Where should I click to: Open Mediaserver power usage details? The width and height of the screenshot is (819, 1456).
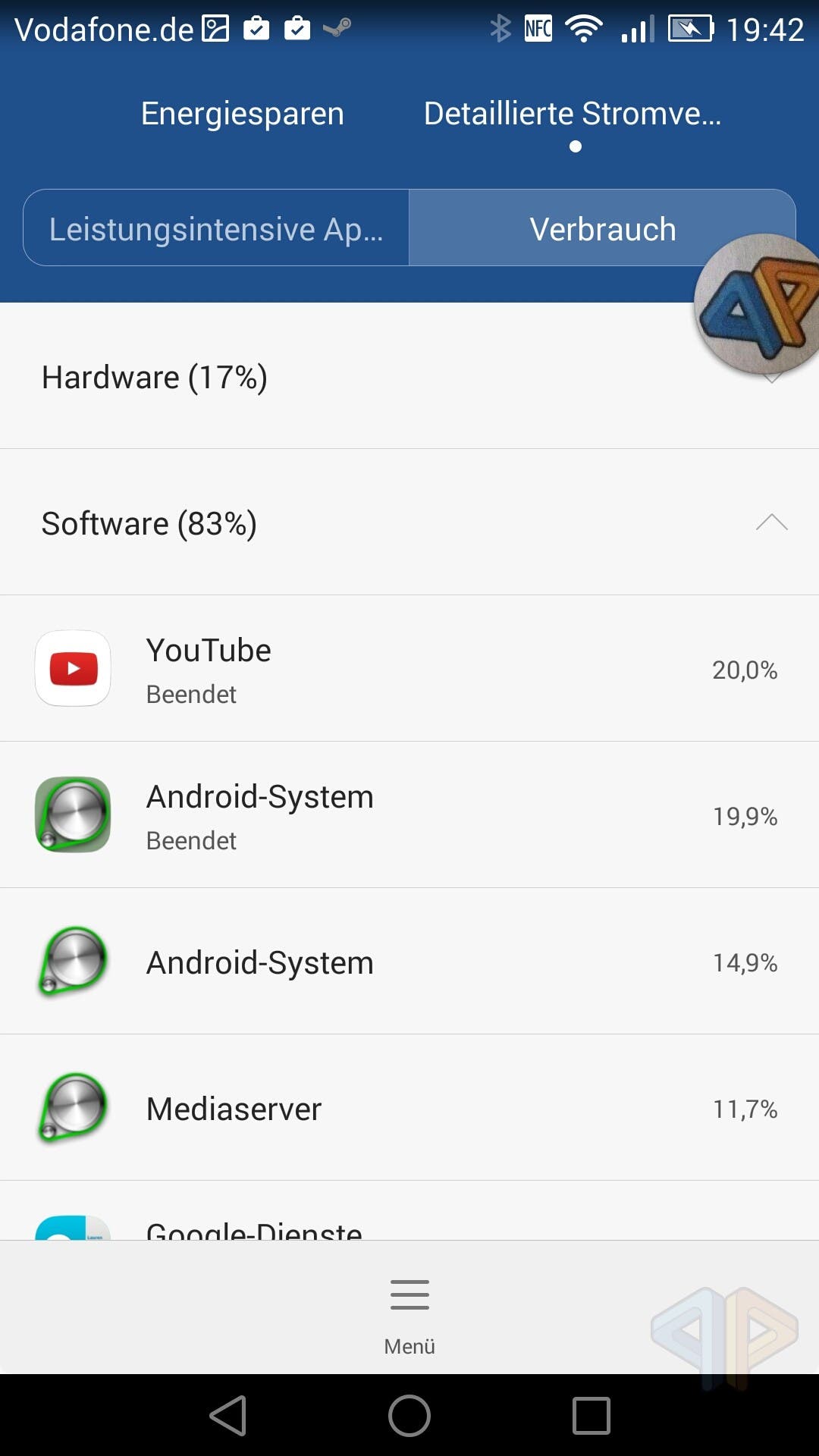(x=409, y=1108)
